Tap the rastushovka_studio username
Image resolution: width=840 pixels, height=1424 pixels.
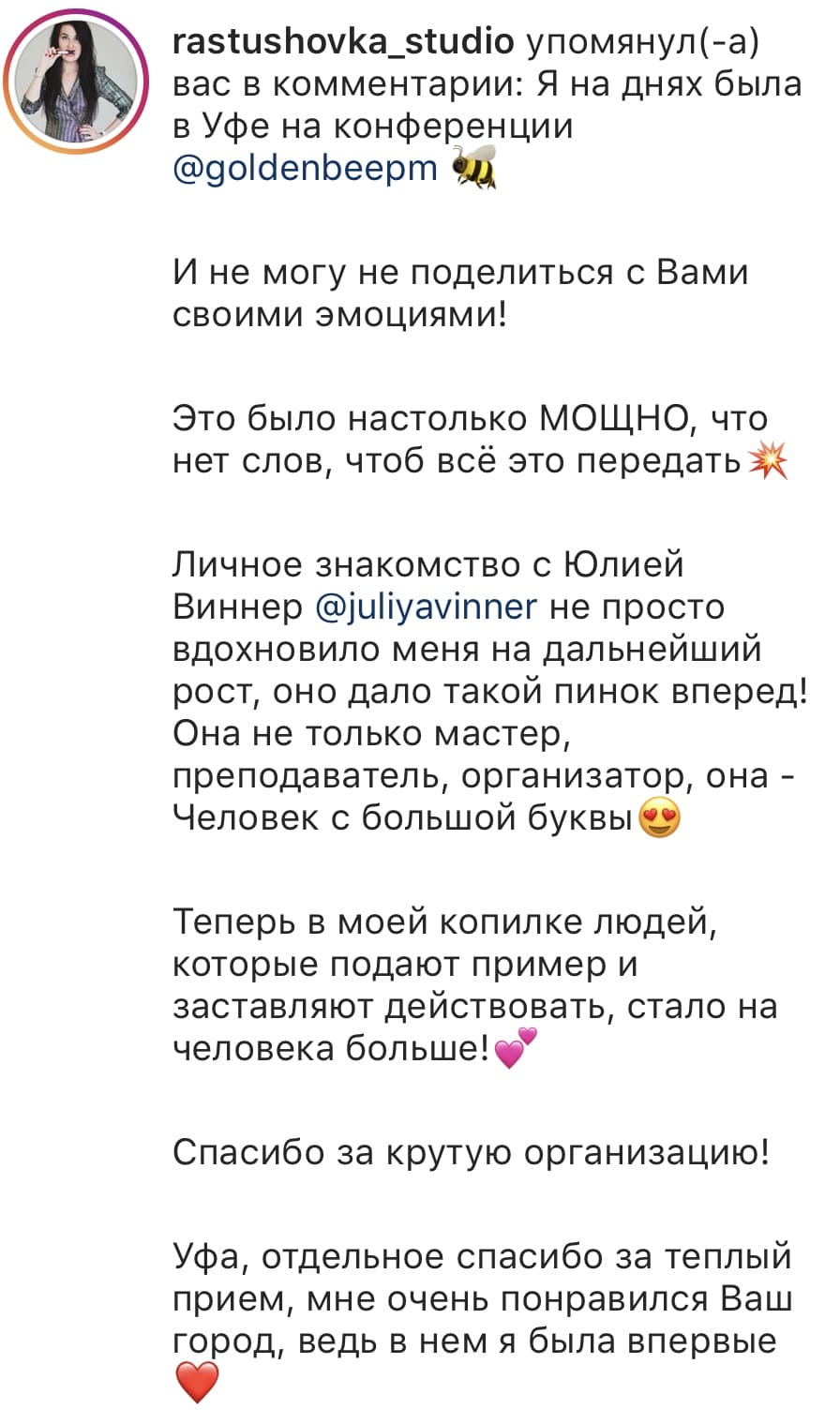344,41
